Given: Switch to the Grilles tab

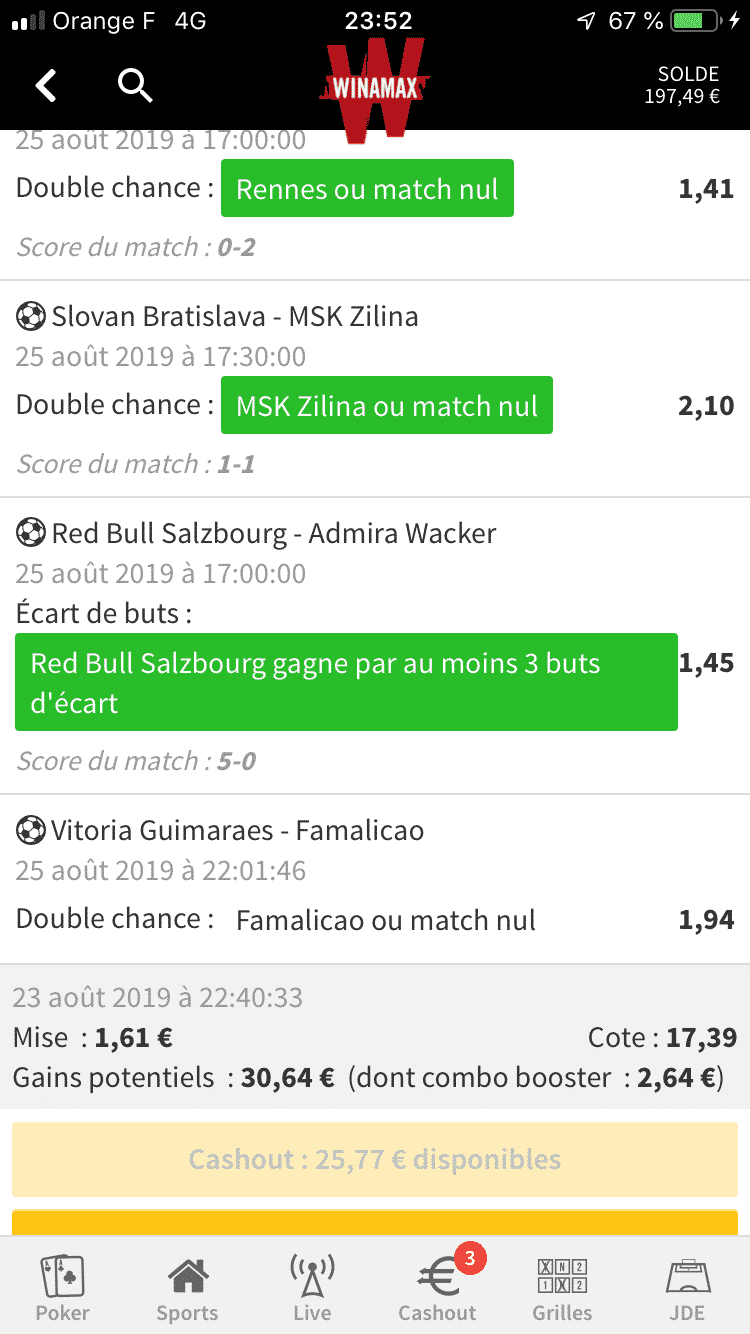Looking at the screenshot, I should [562, 1288].
